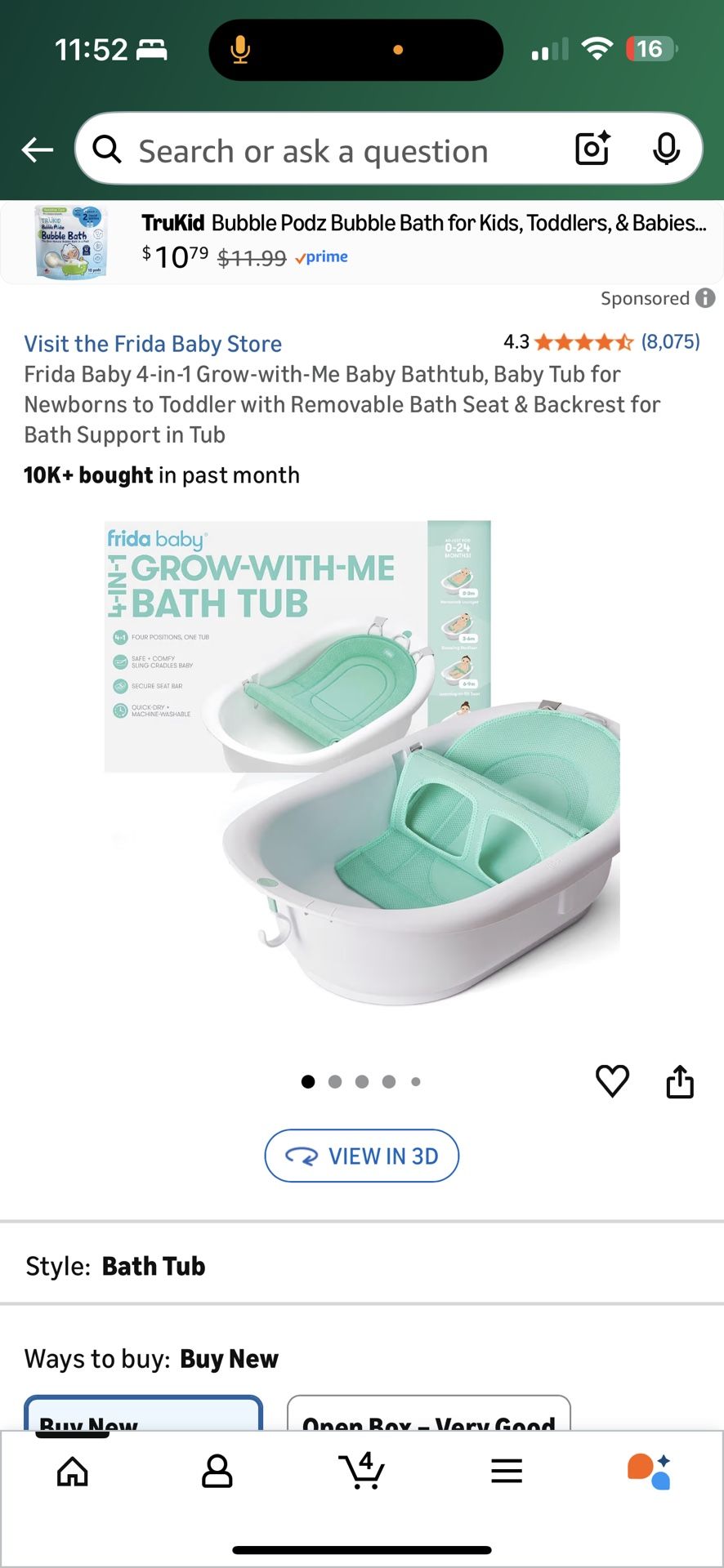Tap VIEW IN 3D
Screen dimensions: 724x1568
coord(362,1156)
